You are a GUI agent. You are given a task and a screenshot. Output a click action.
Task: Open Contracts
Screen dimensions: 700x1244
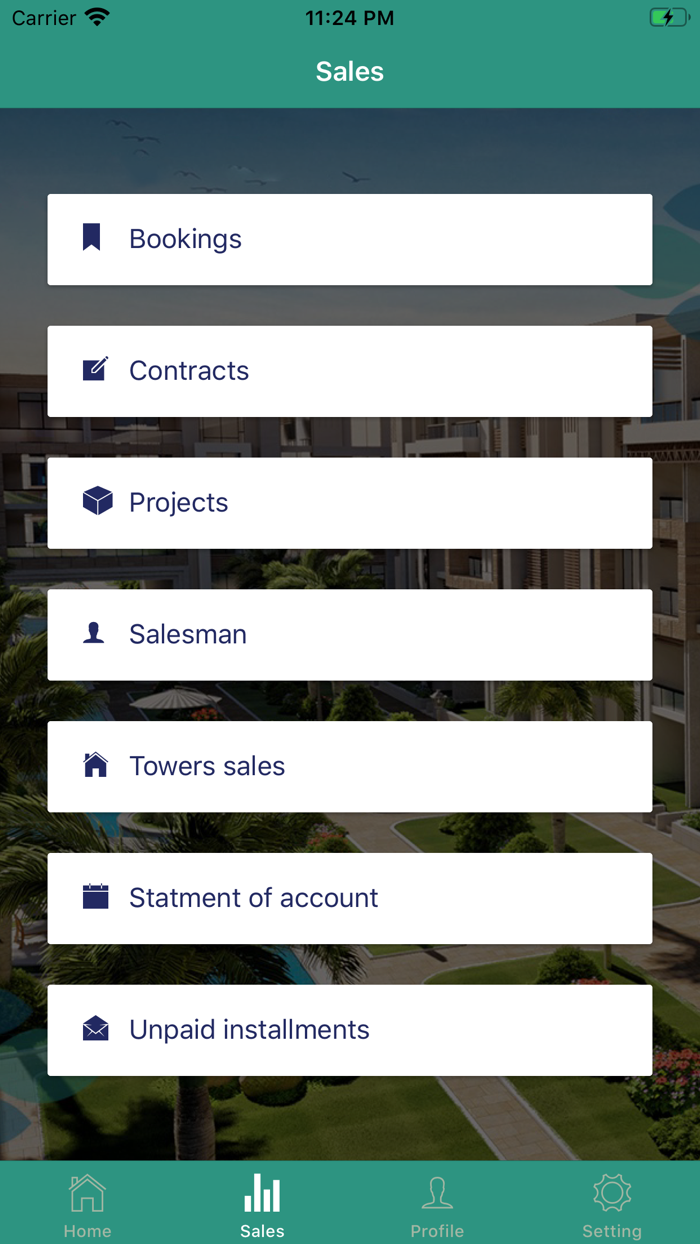350,371
